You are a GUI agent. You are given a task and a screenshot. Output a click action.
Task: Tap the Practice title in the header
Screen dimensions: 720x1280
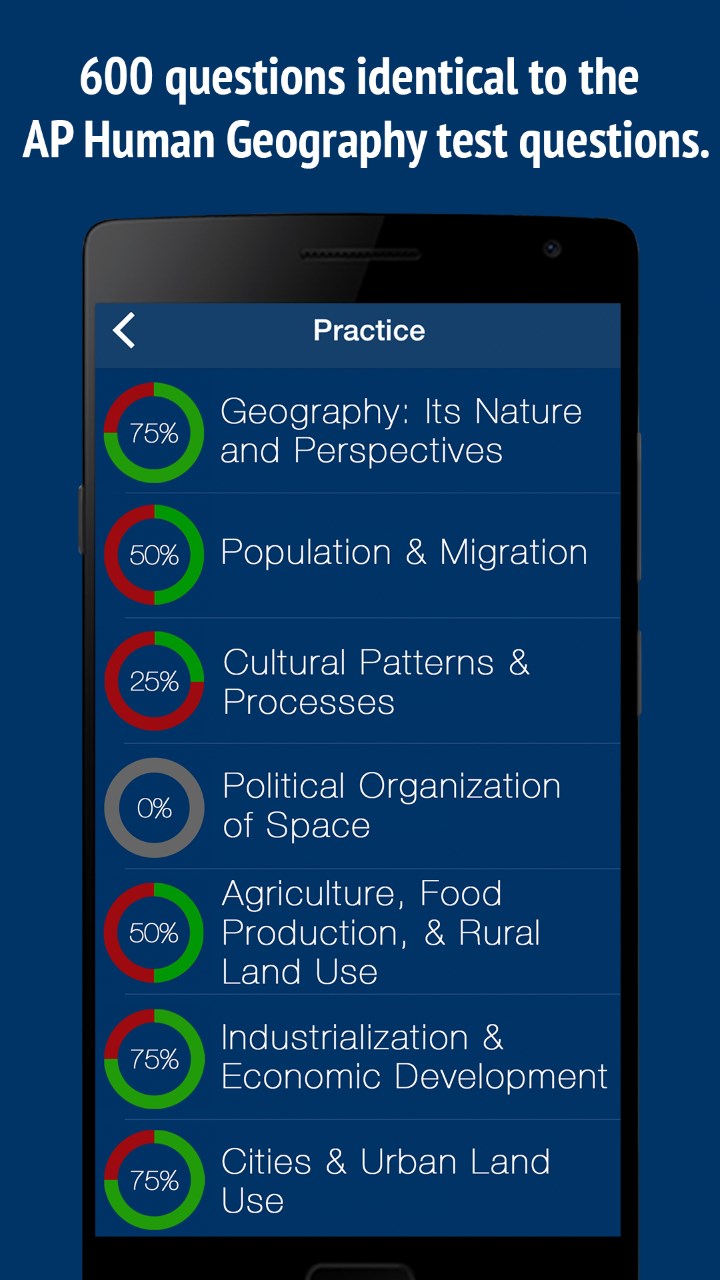(368, 330)
